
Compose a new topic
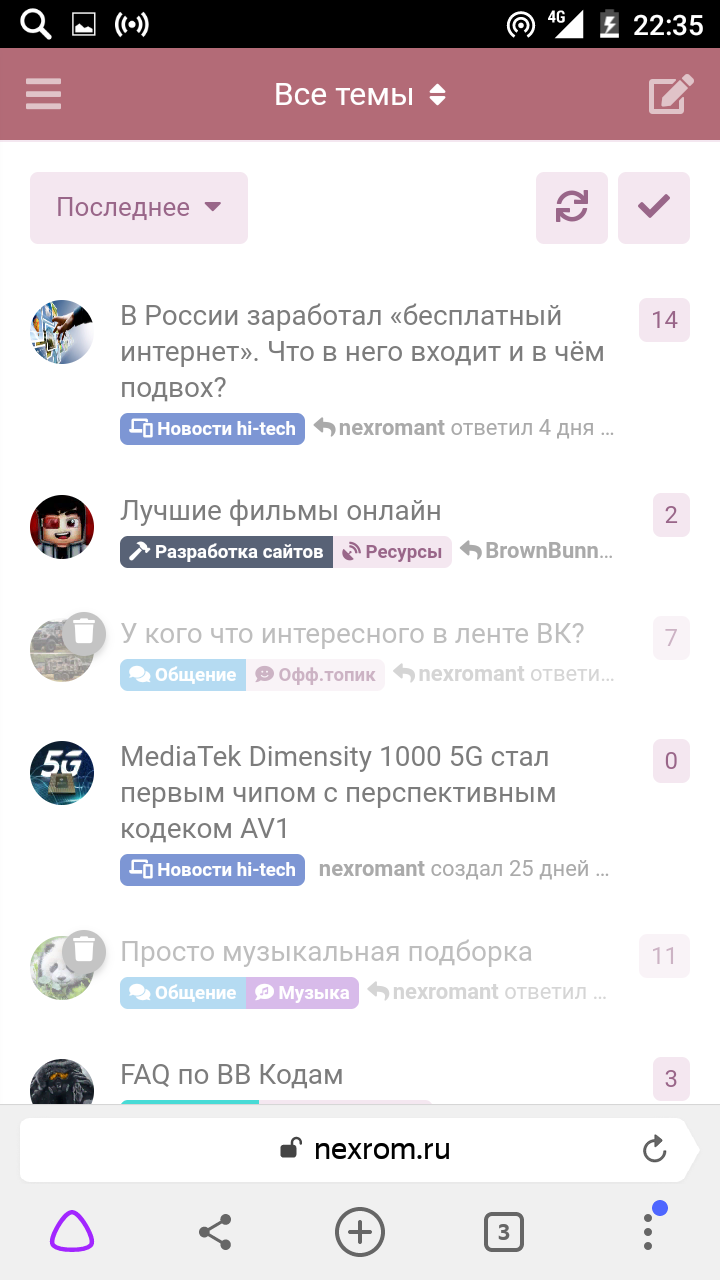pos(671,95)
